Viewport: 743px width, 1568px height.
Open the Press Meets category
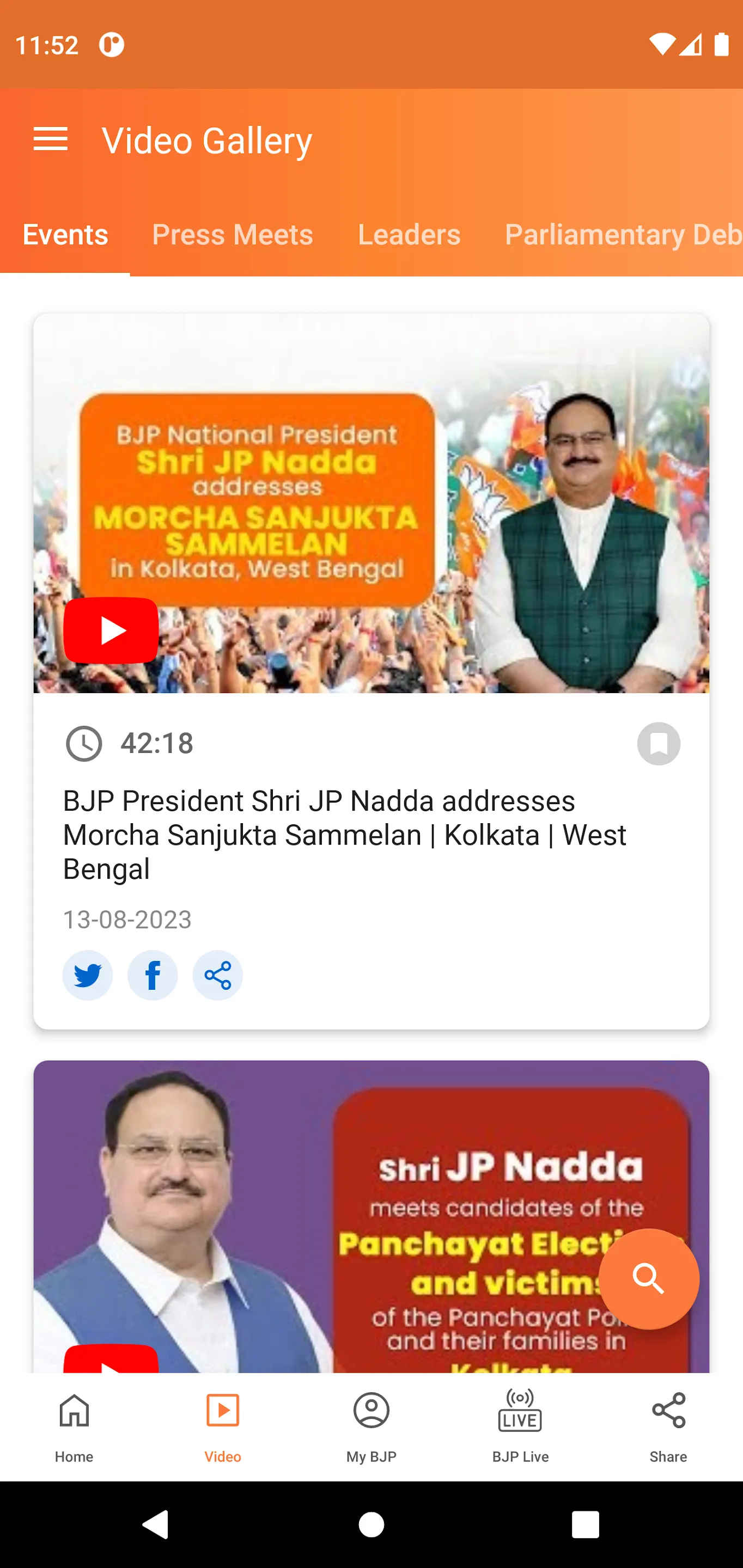click(232, 234)
